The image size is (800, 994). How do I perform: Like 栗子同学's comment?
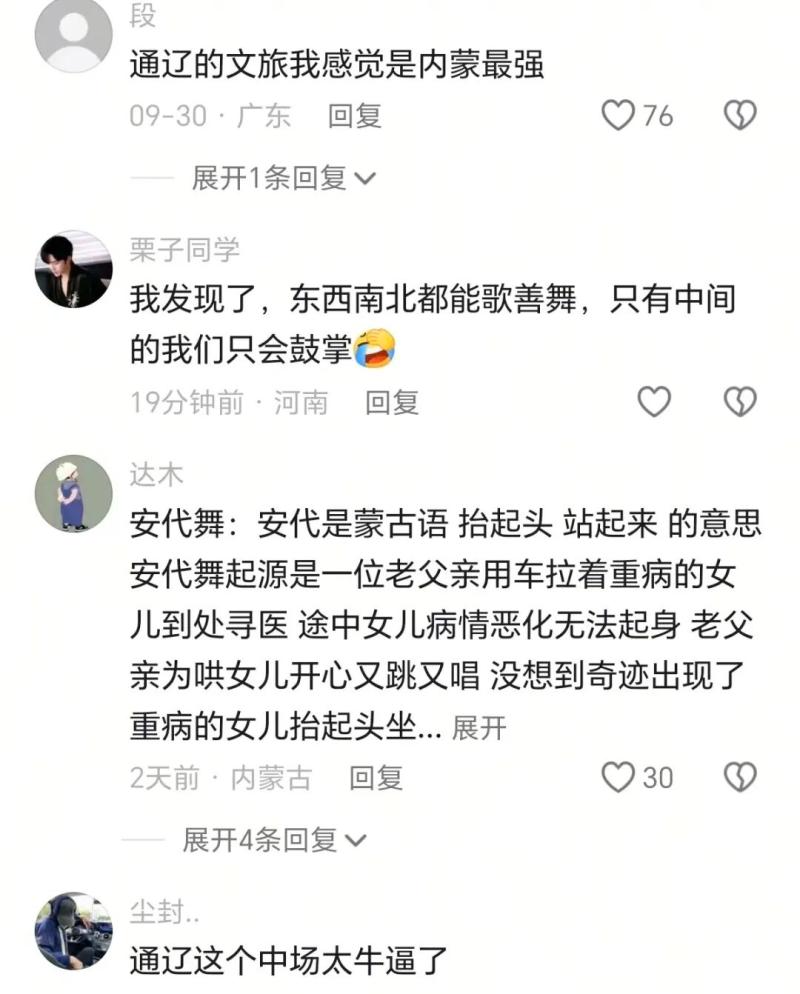click(x=654, y=402)
